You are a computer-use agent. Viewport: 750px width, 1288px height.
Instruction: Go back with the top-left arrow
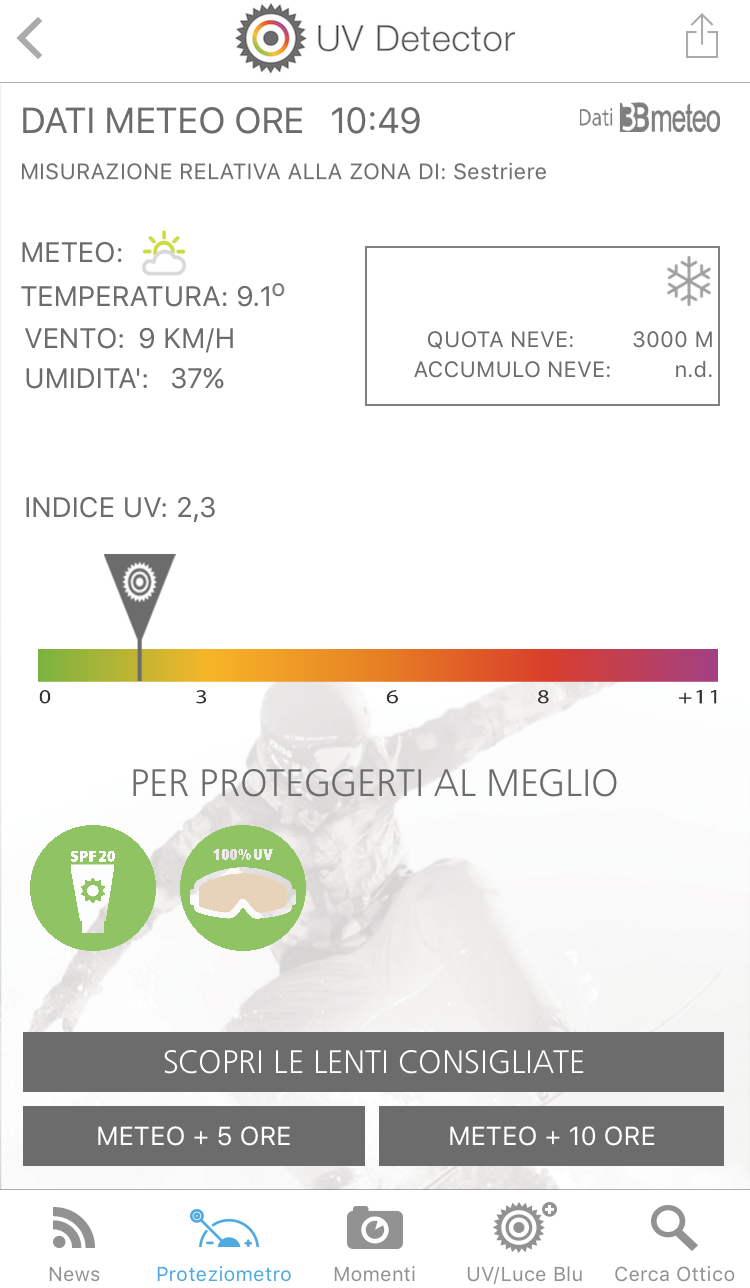(31, 40)
